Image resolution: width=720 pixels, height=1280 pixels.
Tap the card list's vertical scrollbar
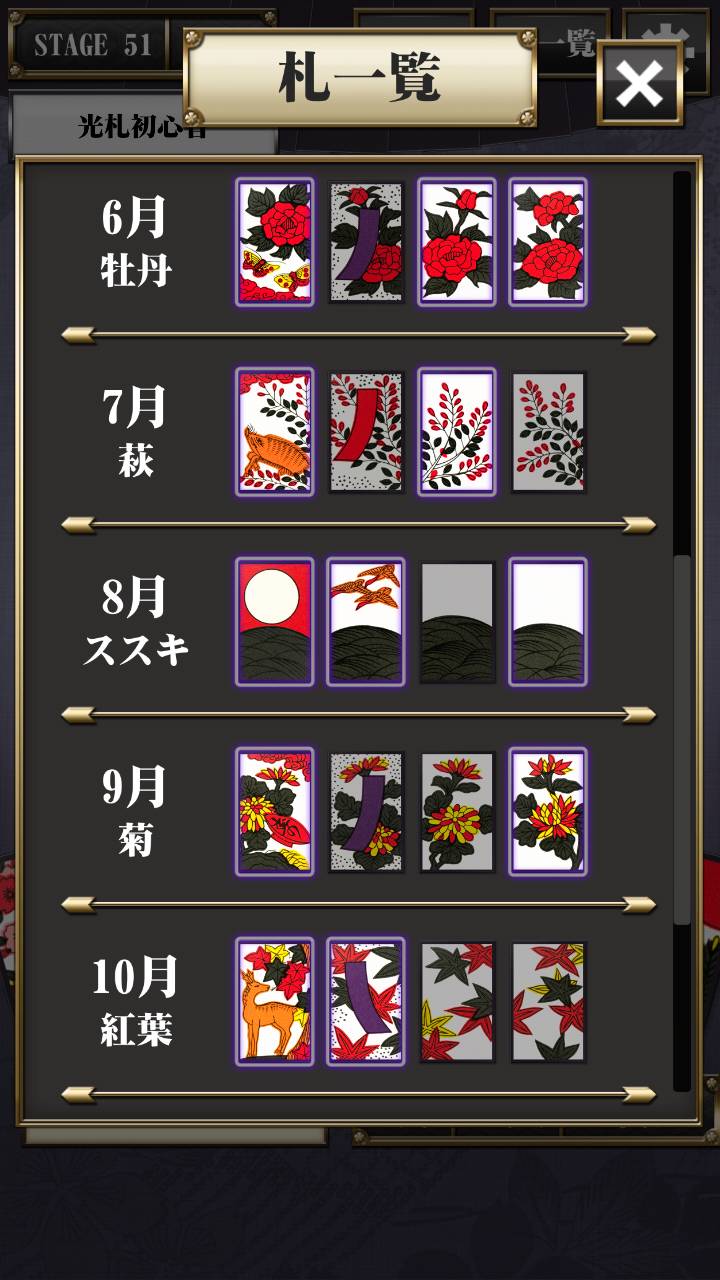(682, 632)
